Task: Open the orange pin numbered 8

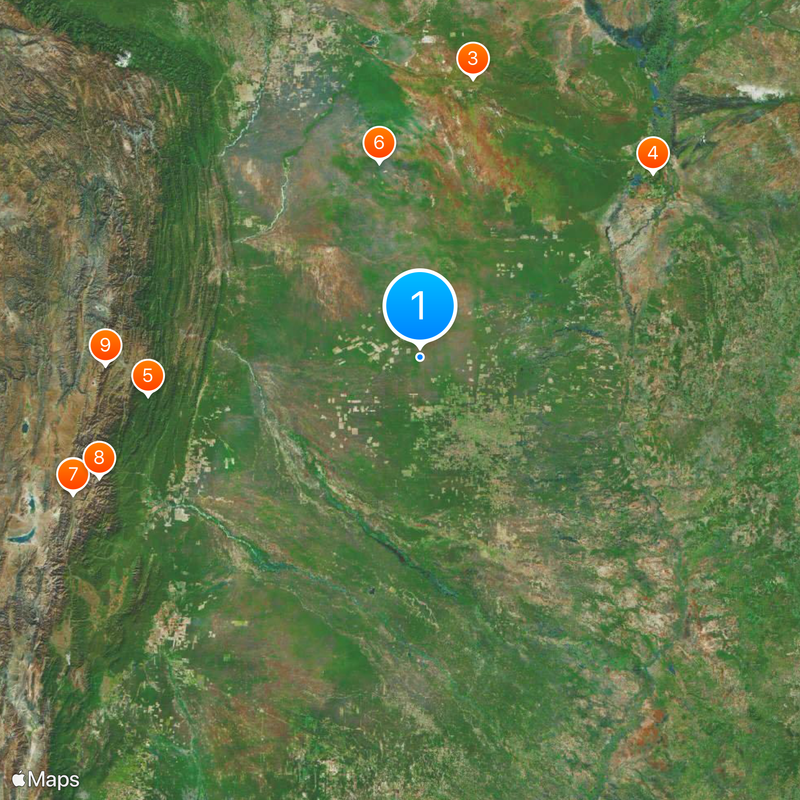Action: 99,458
